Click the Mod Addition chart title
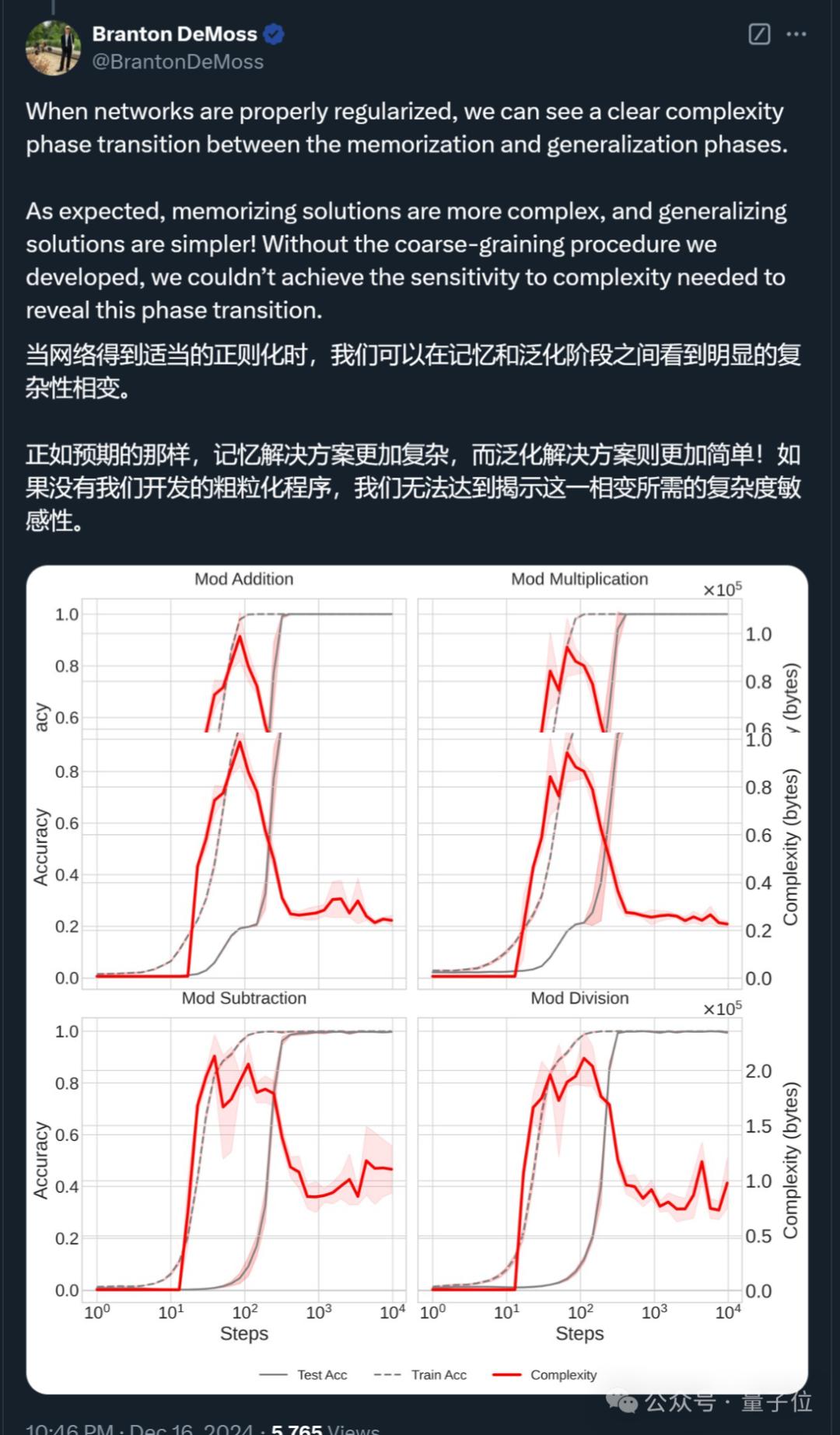Image resolution: width=840 pixels, height=1435 pixels. (243, 579)
